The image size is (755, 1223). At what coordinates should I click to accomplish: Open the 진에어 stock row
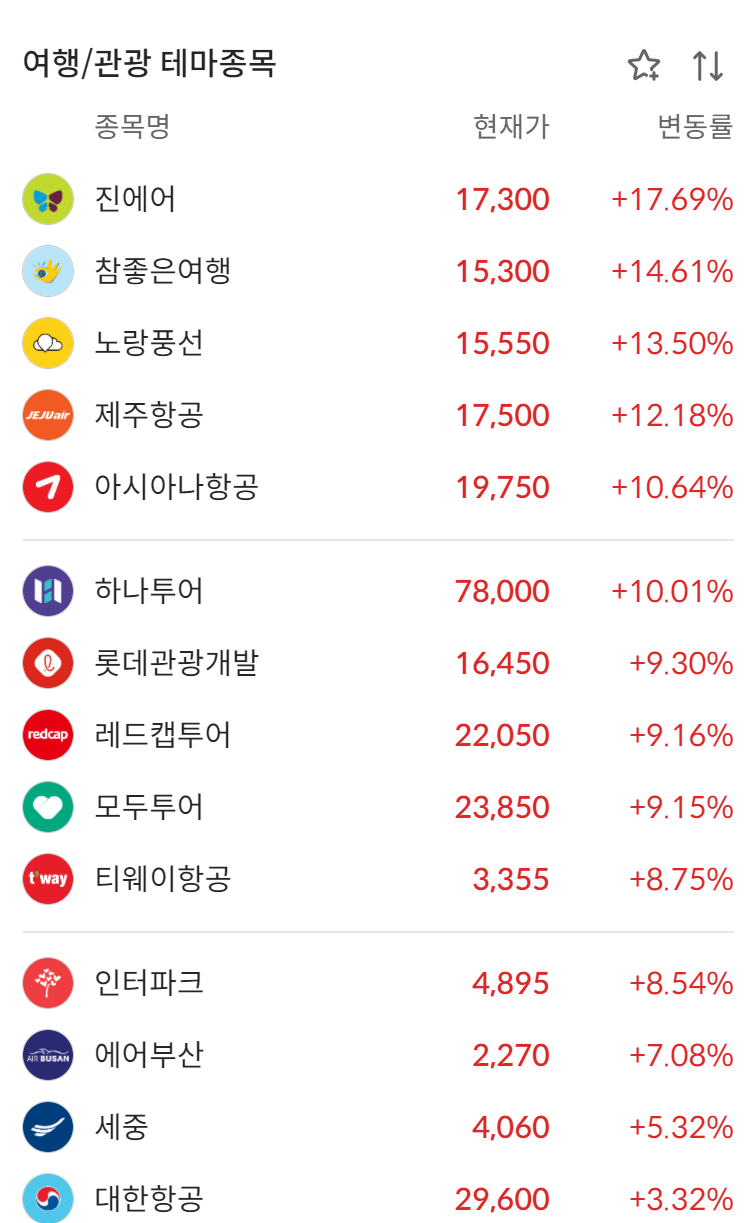[x=378, y=199]
